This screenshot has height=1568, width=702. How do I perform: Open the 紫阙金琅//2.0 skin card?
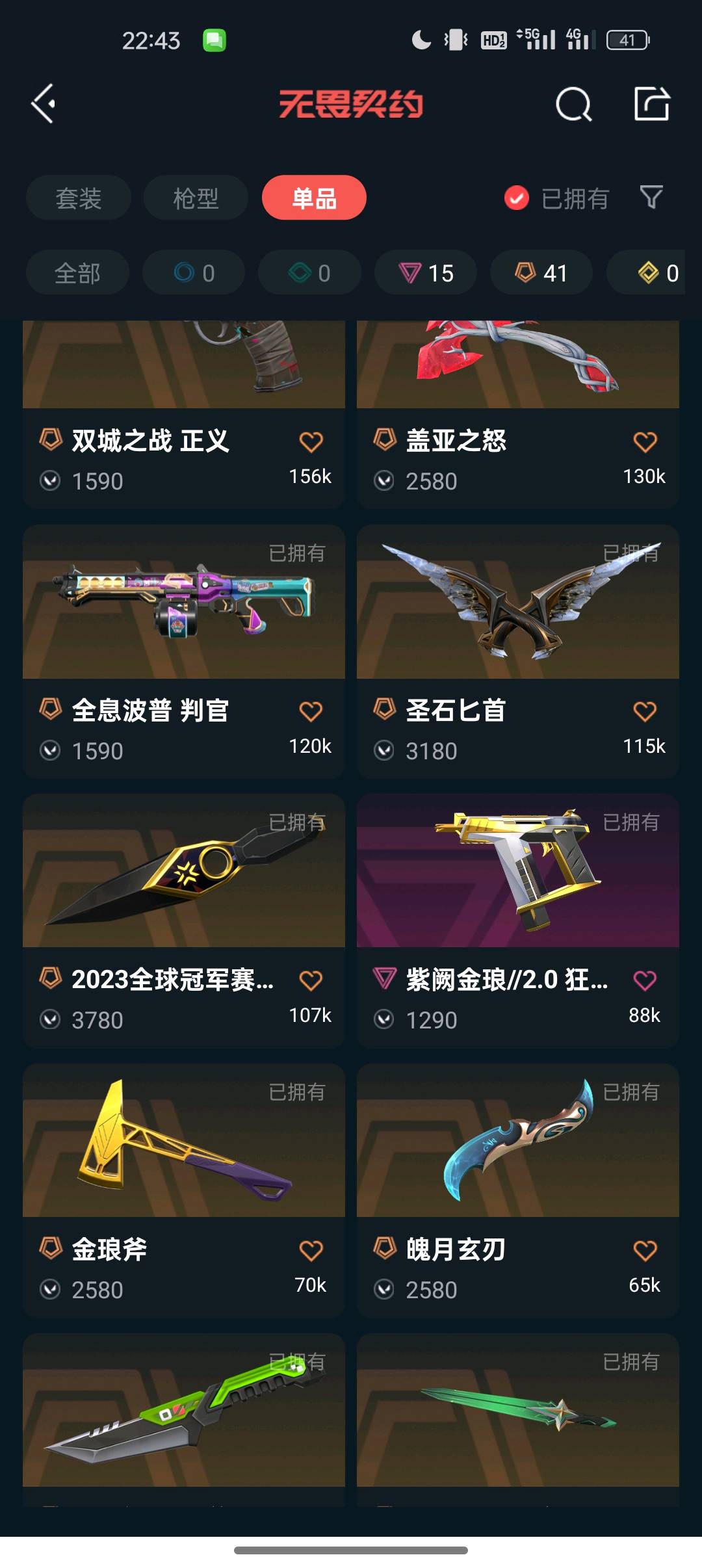pyautogui.click(x=518, y=871)
